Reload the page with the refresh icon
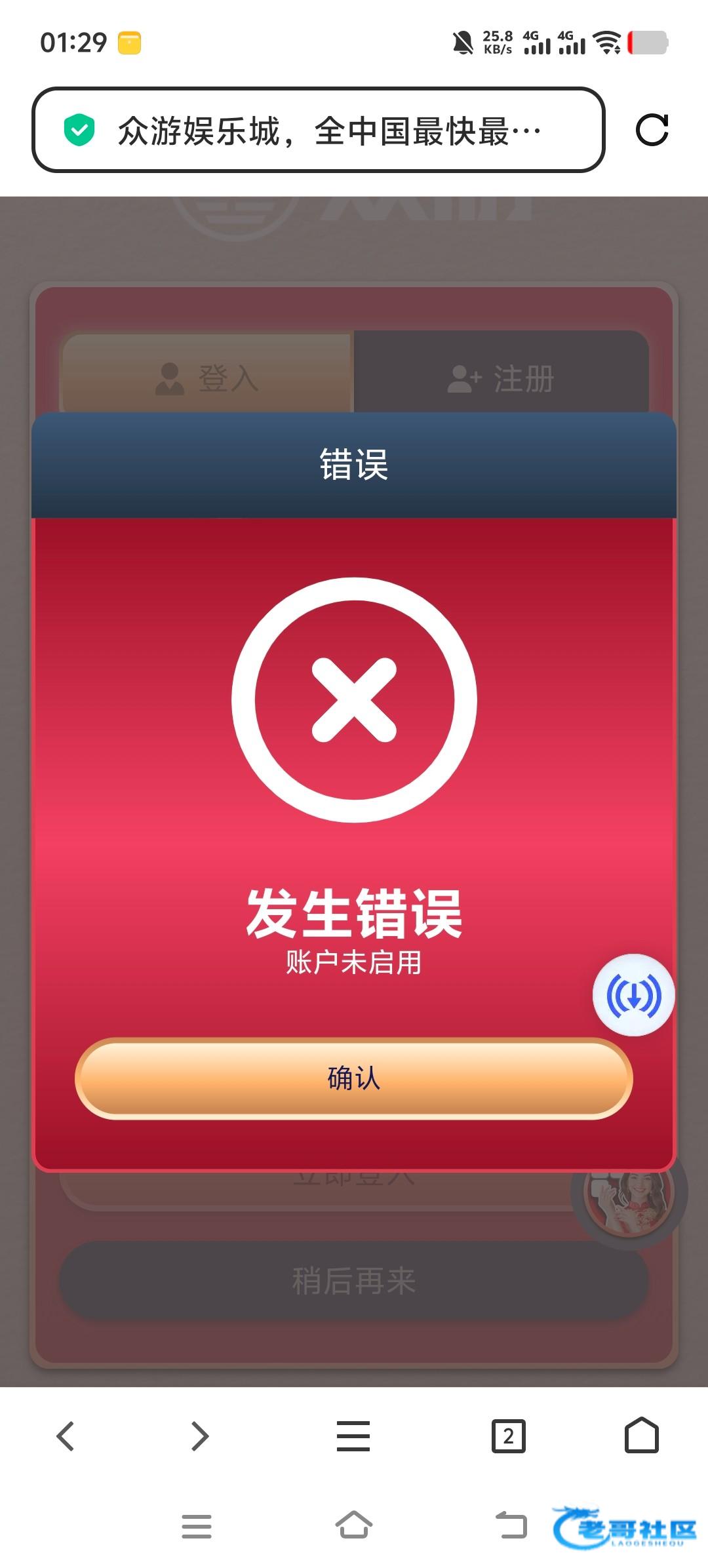Image resolution: width=708 pixels, height=1568 pixels. [652, 130]
